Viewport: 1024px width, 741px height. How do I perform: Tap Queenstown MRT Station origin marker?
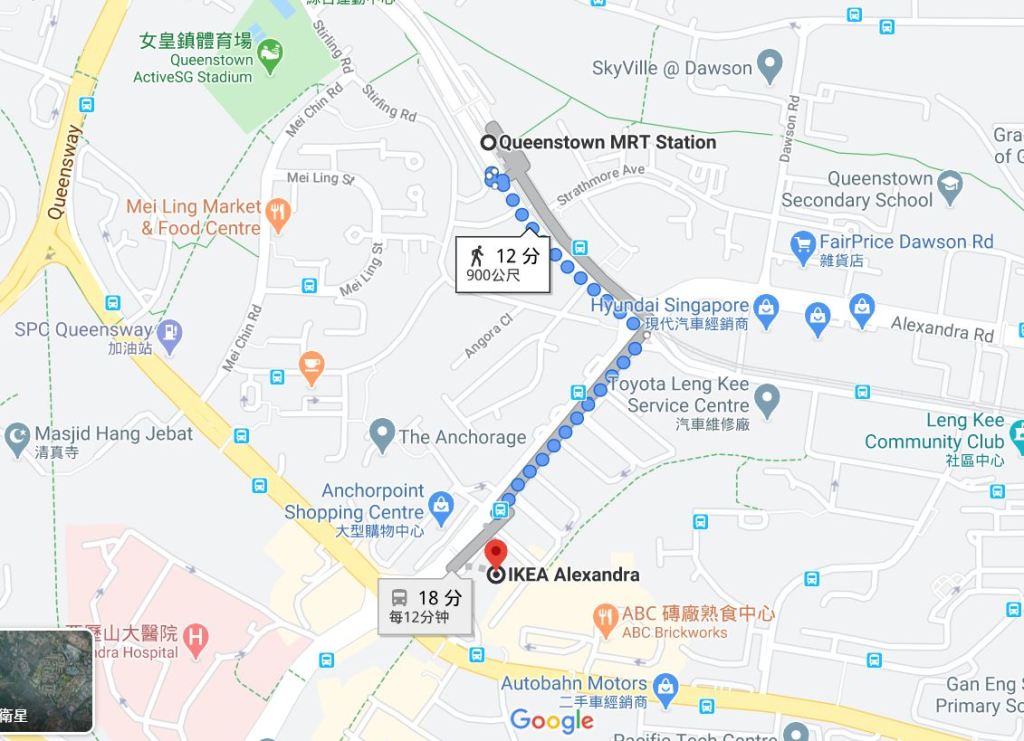tap(489, 143)
